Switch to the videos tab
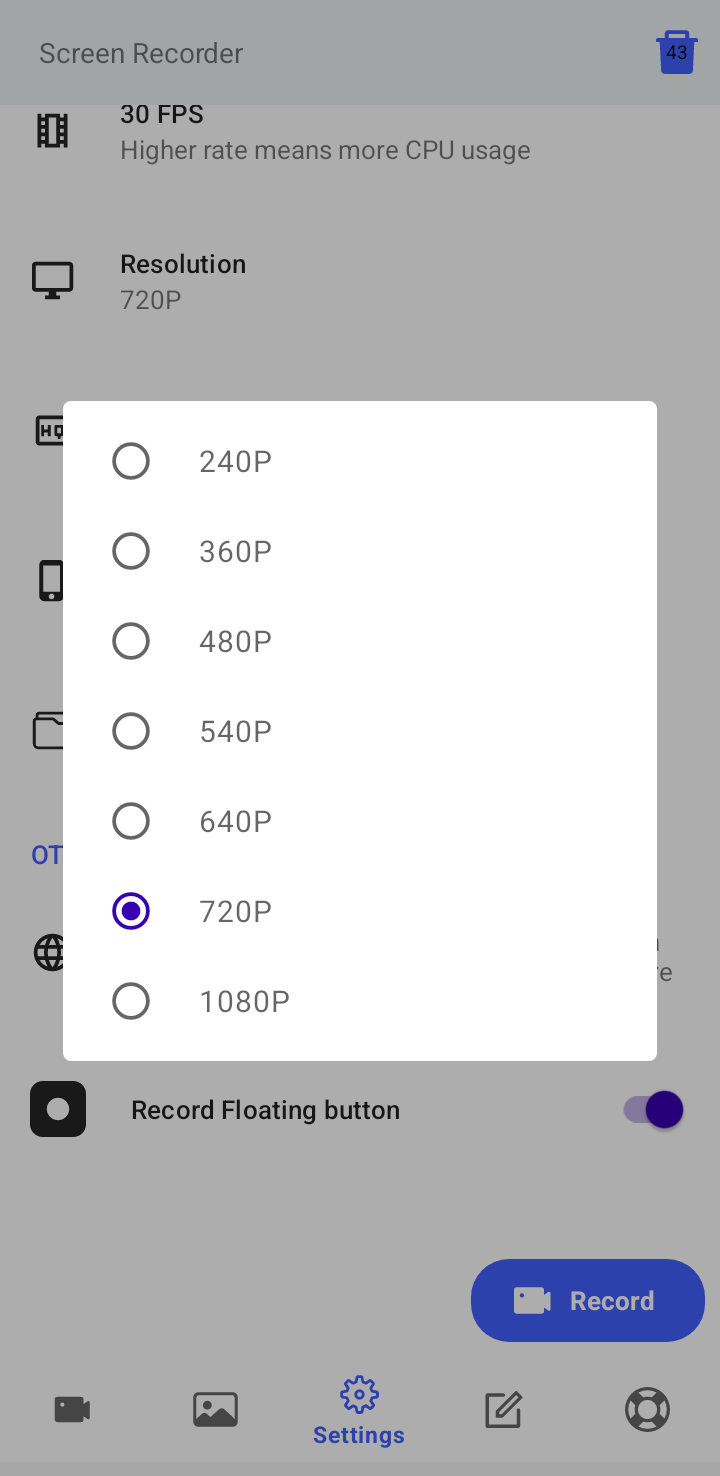Image resolution: width=720 pixels, height=1476 pixels. coord(72,1410)
